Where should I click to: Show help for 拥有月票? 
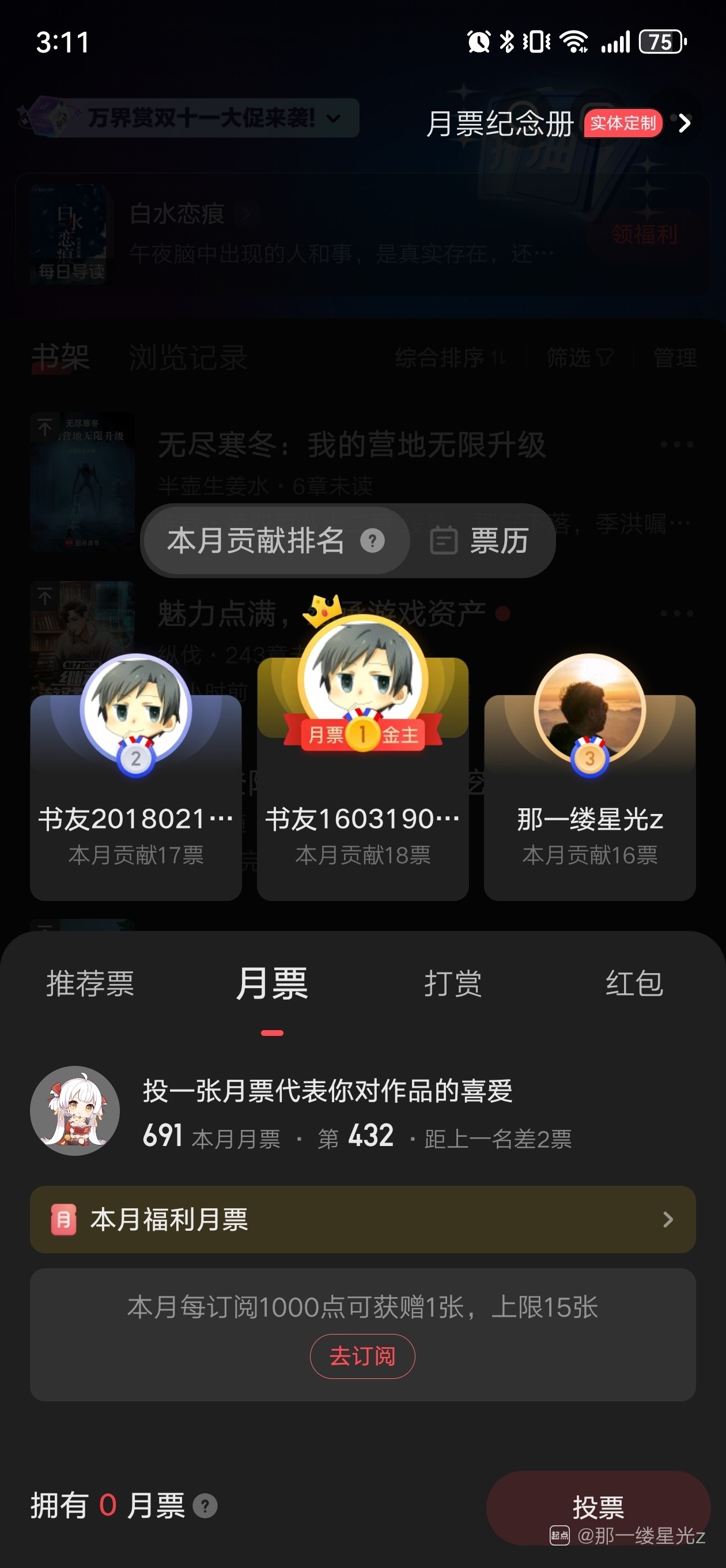click(205, 1506)
